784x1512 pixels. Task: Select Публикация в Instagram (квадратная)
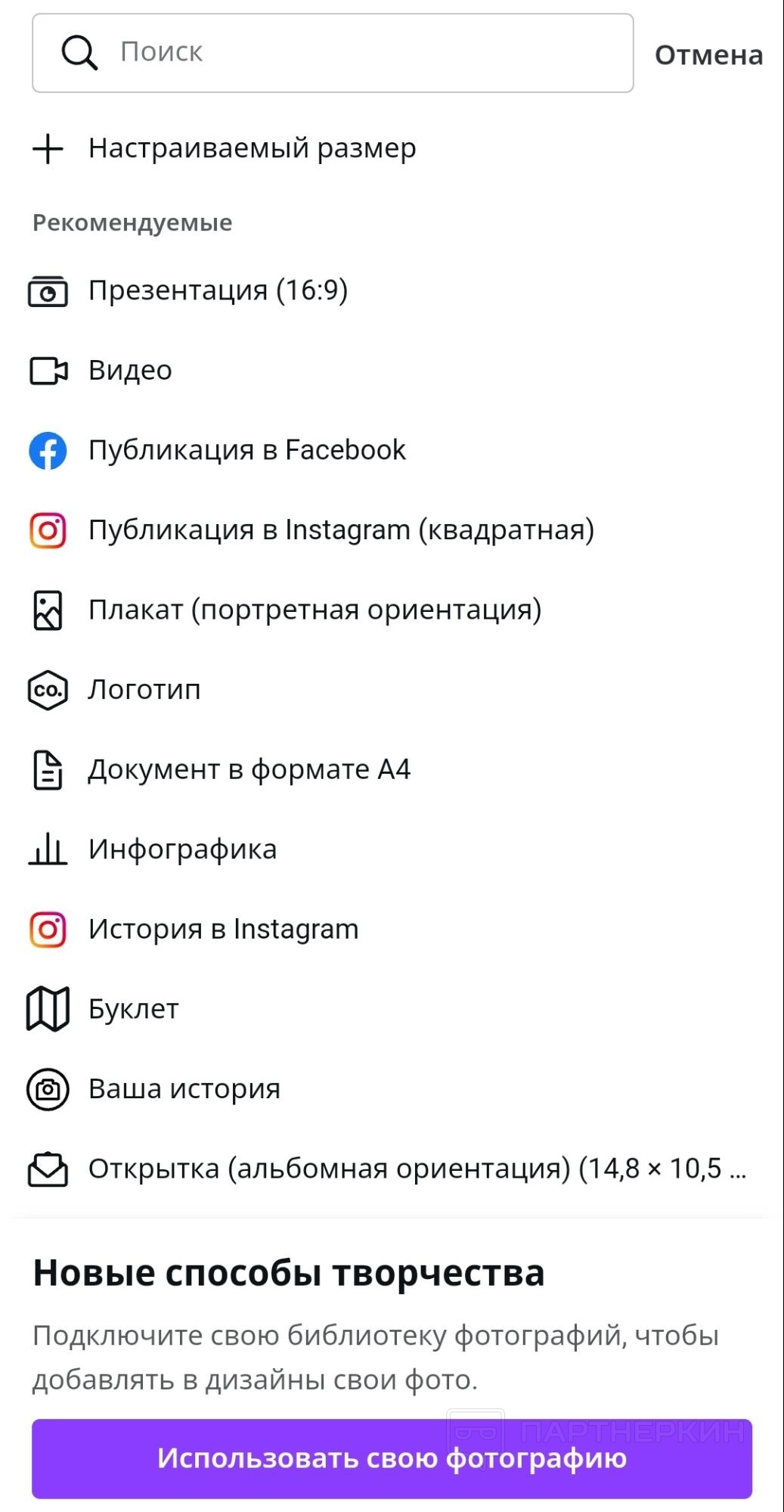340,530
